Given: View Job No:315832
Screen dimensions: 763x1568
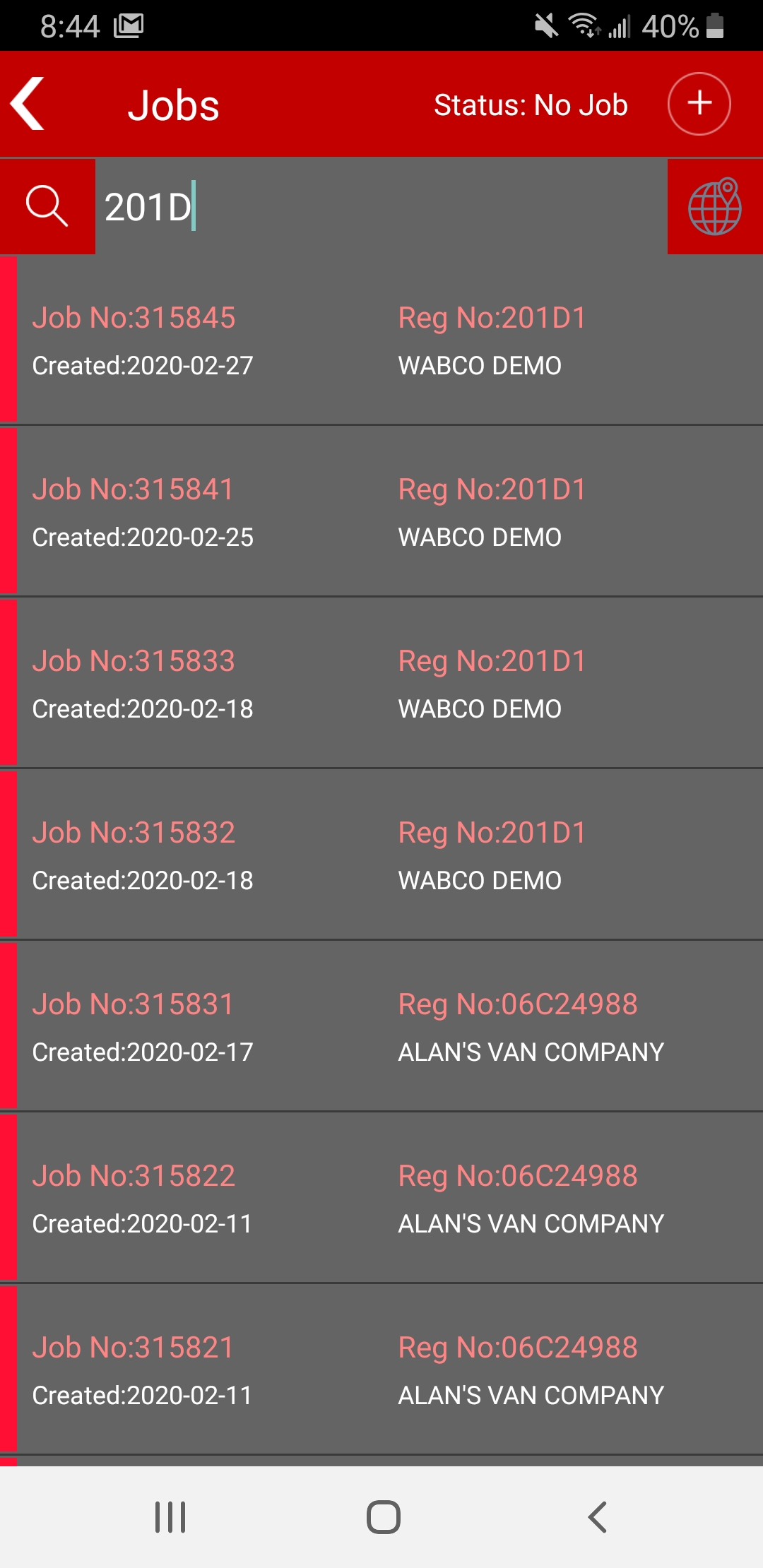Looking at the screenshot, I should click(x=381, y=855).
